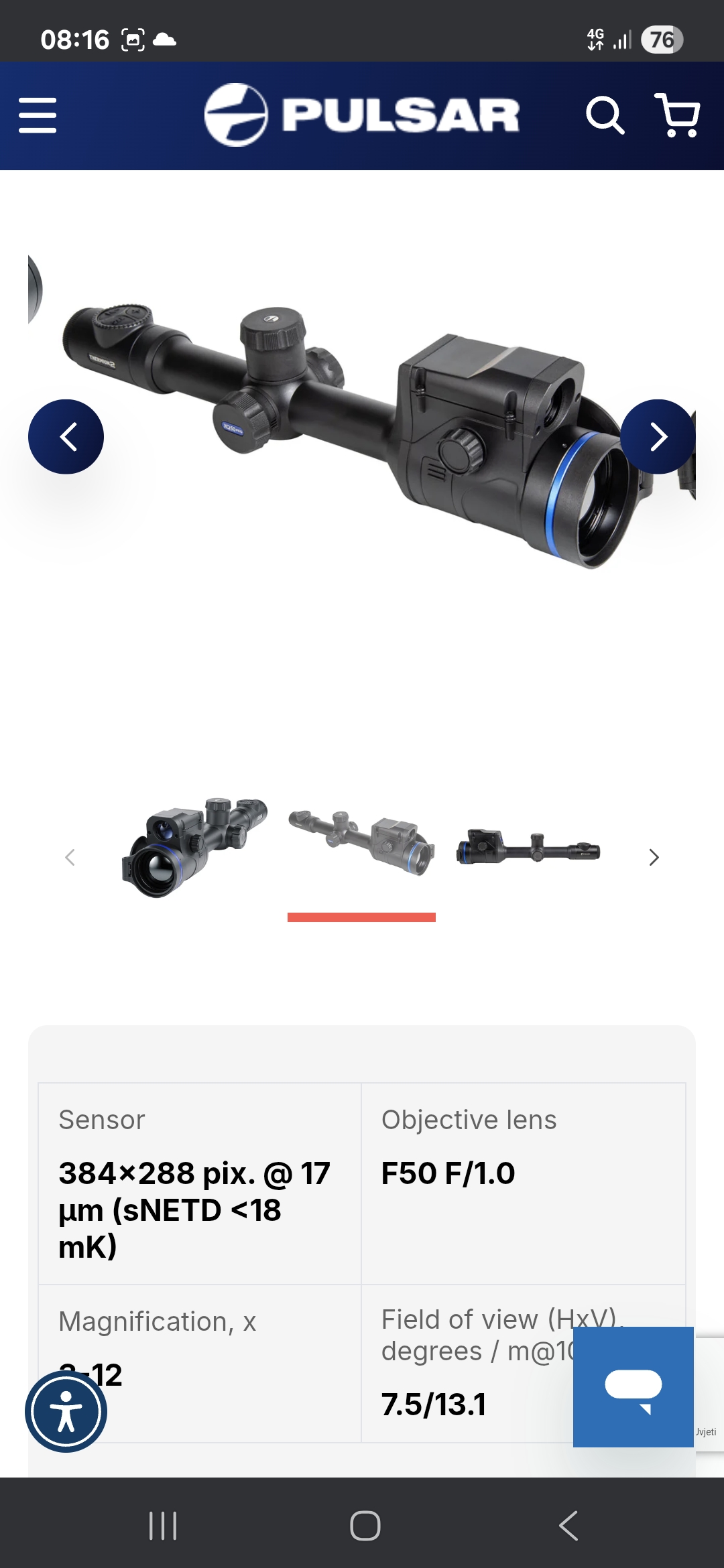This screenshot has width=724, height=1568.
Task: Open the live chat widget
Action: [x=633, y=1386]
